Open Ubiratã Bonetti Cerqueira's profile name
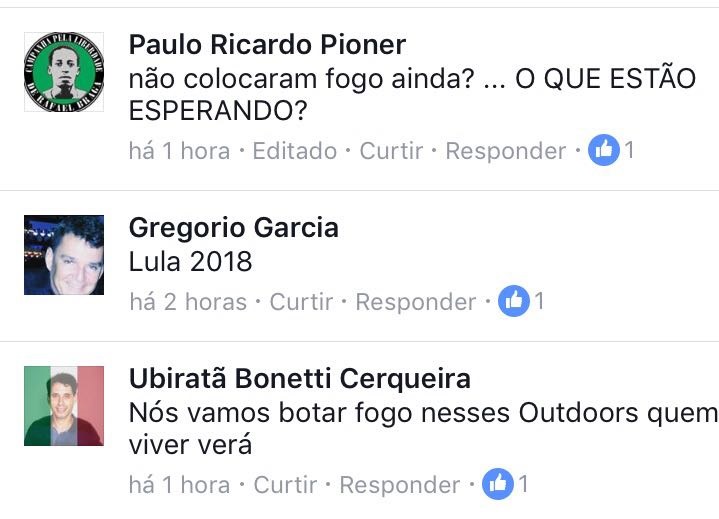Viewport: 719px width, 519px height. pyautogui.click(x=300, y=379)
